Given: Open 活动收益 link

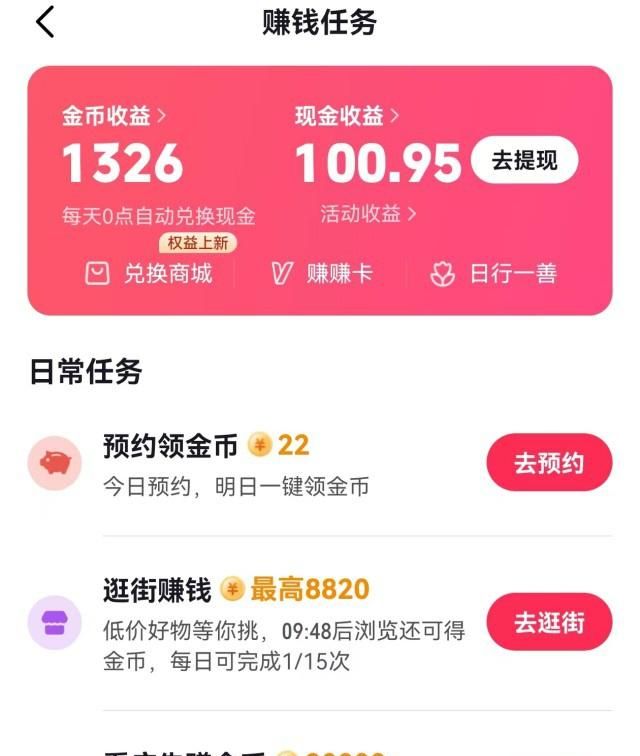Looking at the screenshot, I should pos(368,213).
